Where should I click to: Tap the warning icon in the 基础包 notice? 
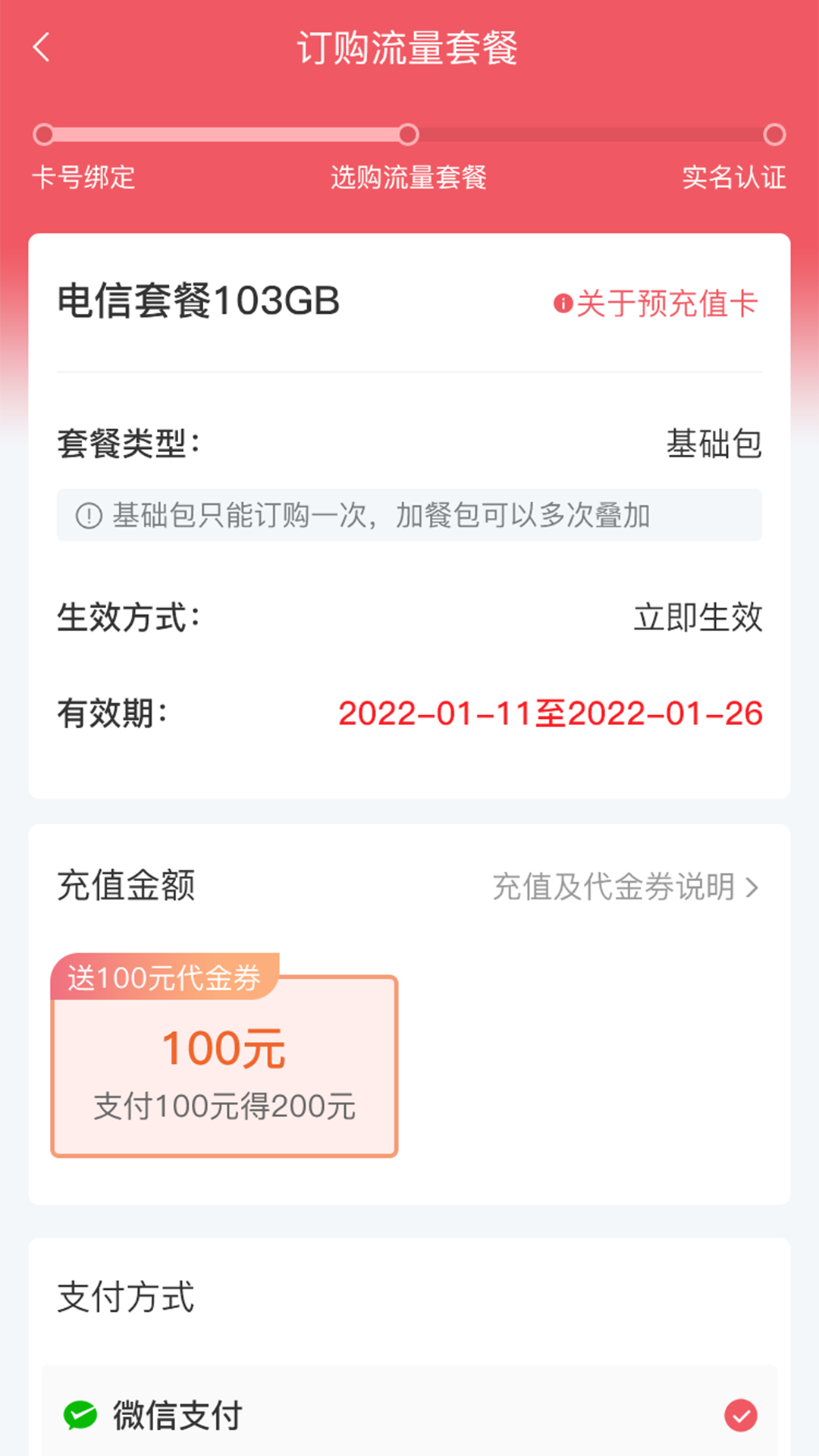point(89,515)
